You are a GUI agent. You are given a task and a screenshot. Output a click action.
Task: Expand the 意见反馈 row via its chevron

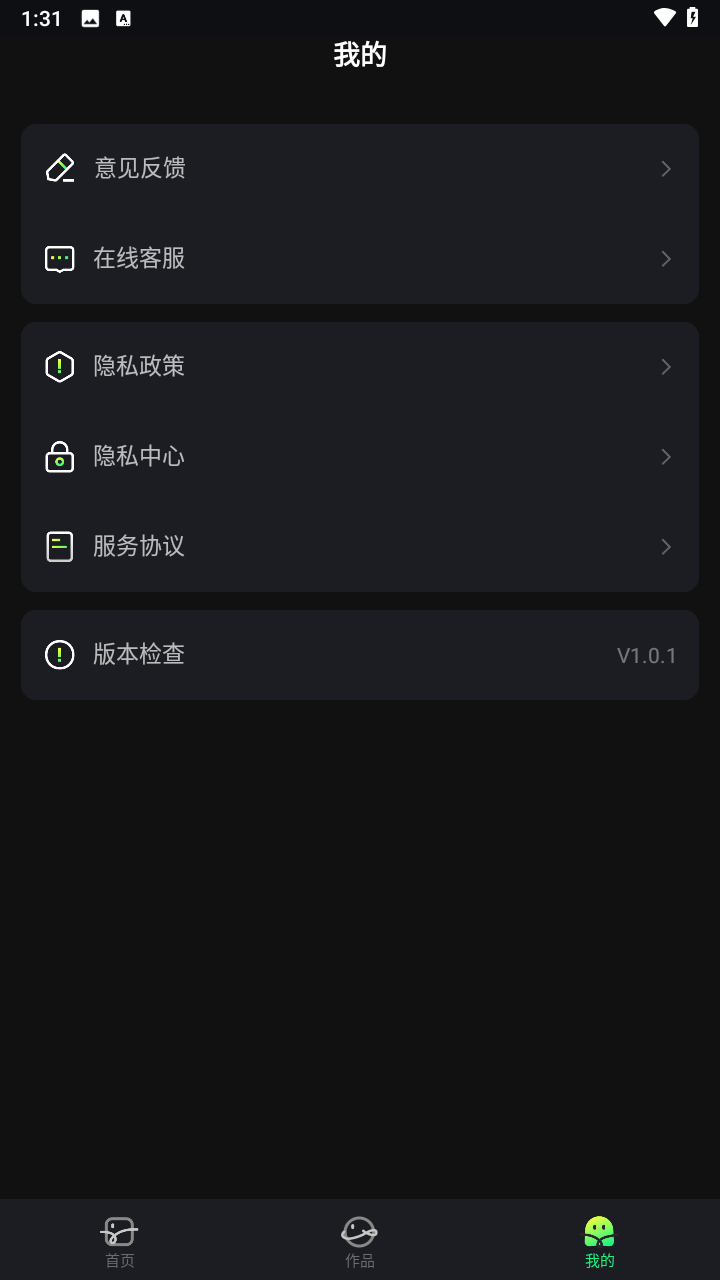click(666, 168)
